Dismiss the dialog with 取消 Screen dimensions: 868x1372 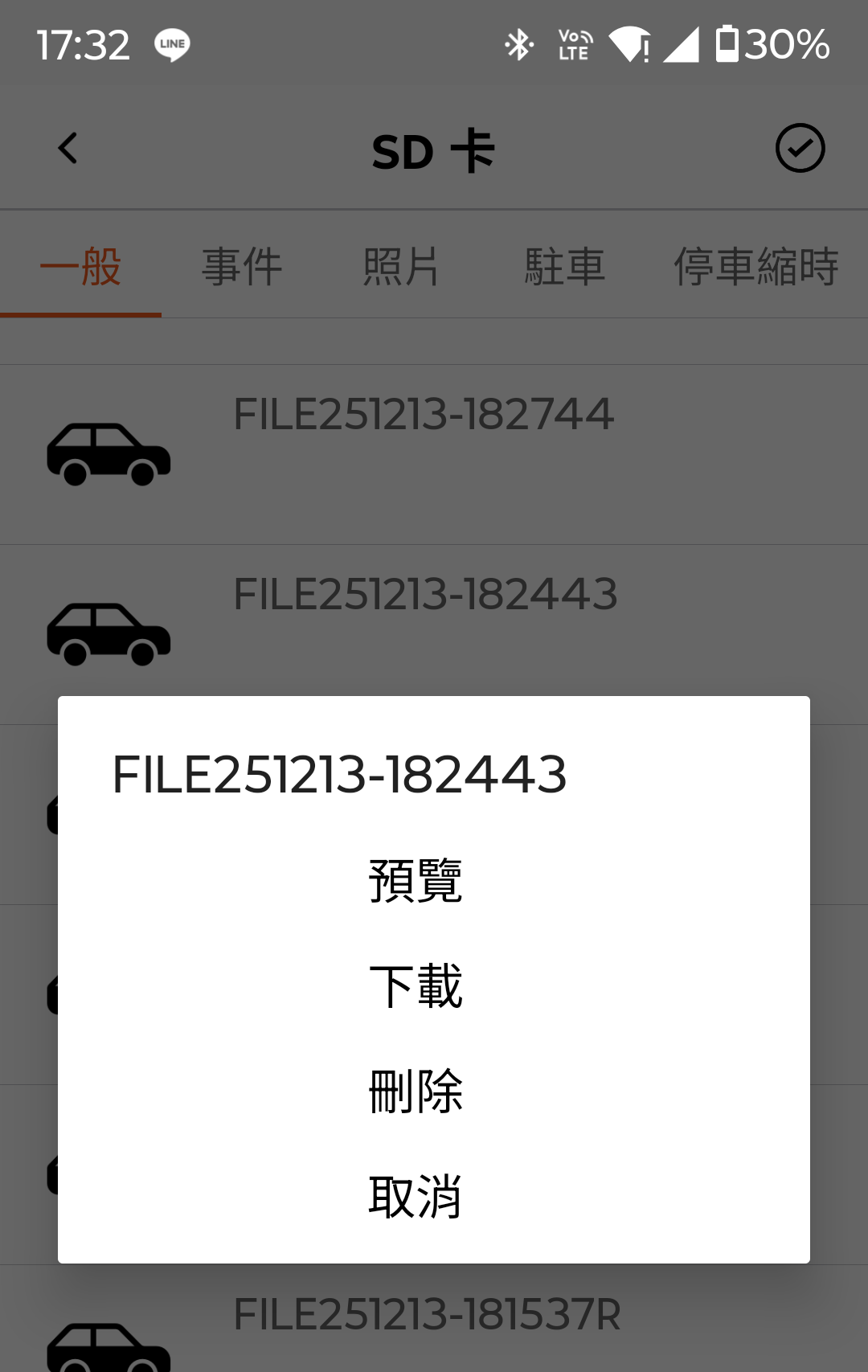(x=416, y=1197)
